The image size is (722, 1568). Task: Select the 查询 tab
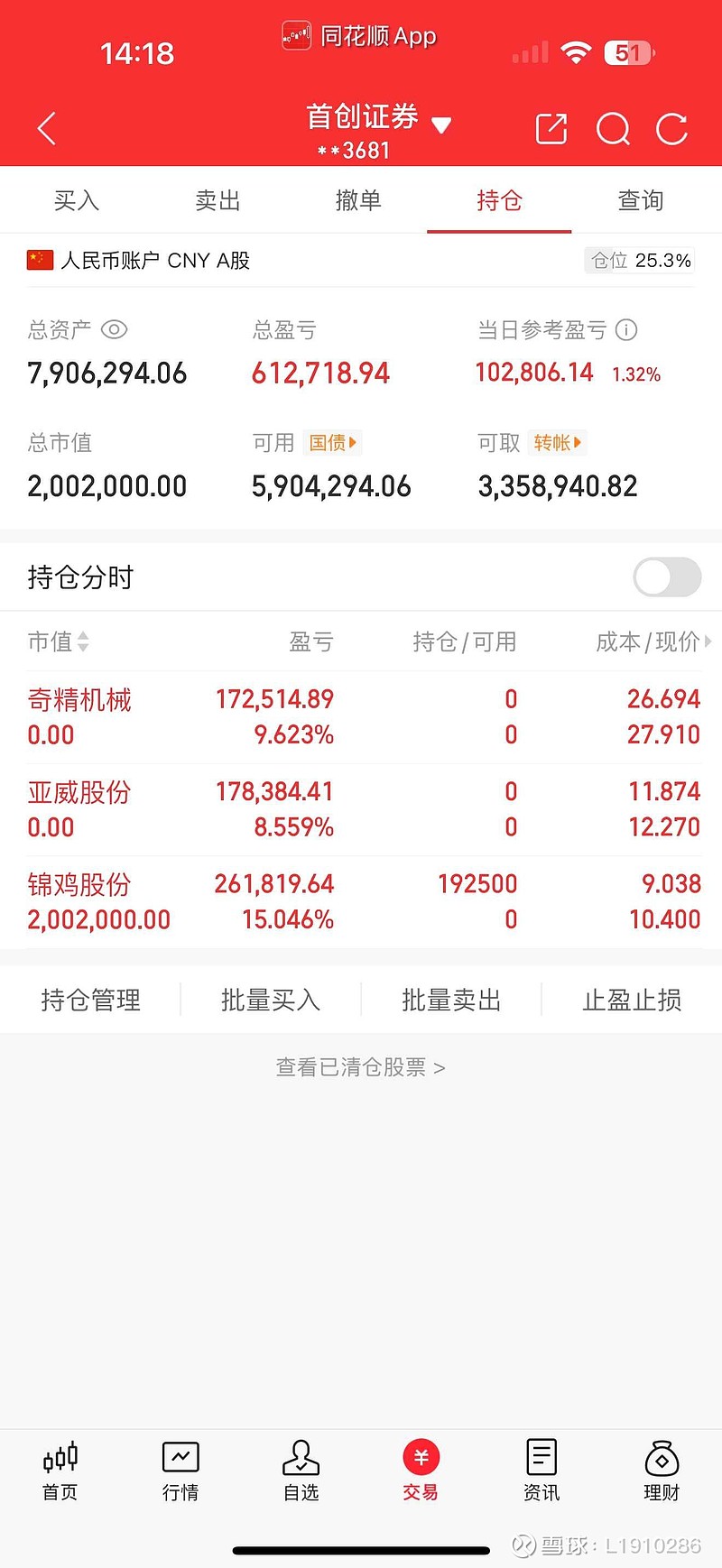pyautogui.click(x=641, y=200)
